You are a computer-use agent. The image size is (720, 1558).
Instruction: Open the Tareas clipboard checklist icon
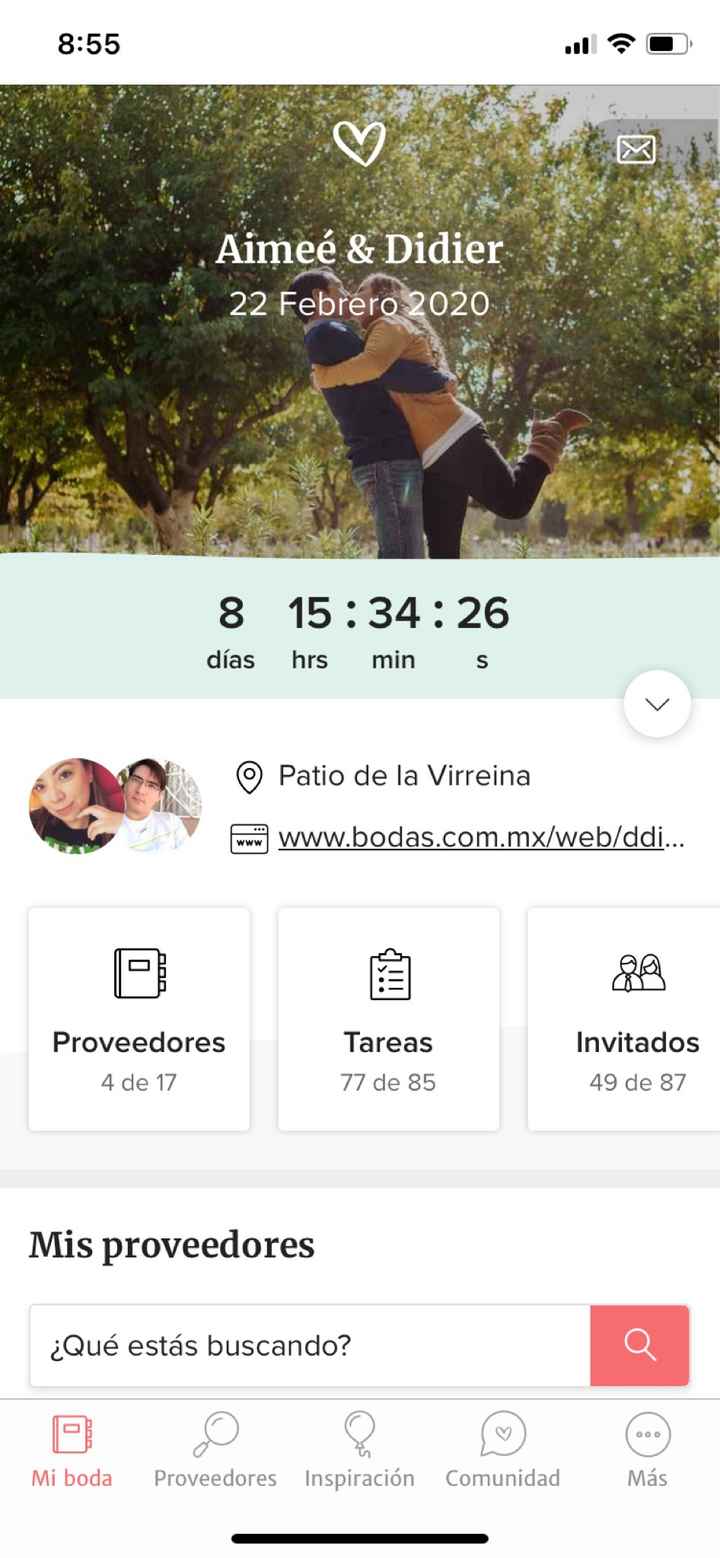pyautogui.click(x=388, y=974)
